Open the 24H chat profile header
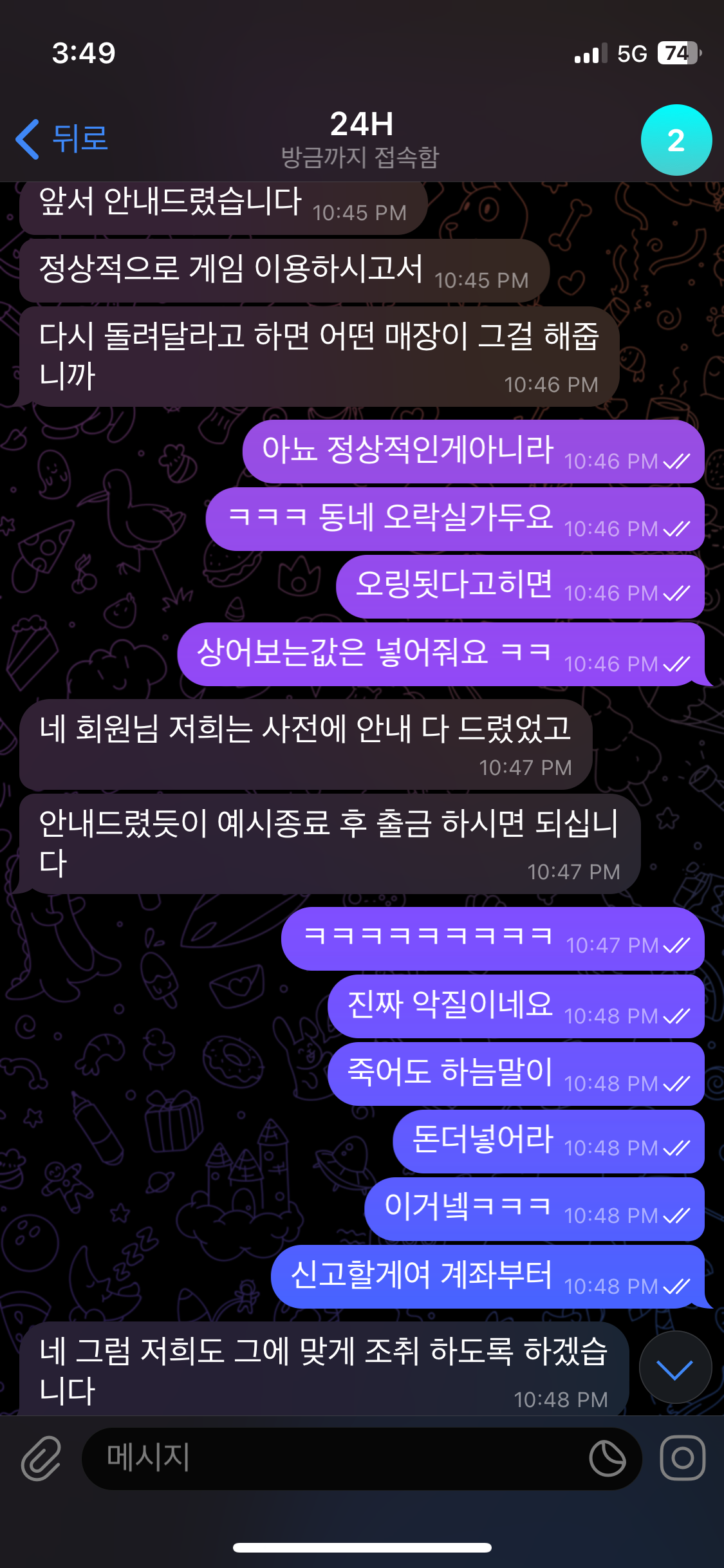Viewport: 724px width, 1568px height. pos(361,139)
